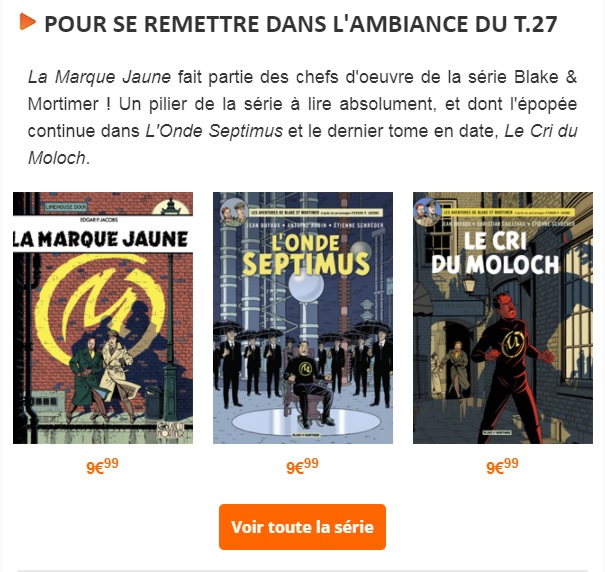
Task: Tap the Voir toute la série button
Action: pyautogui.click(x=302, y=527)
